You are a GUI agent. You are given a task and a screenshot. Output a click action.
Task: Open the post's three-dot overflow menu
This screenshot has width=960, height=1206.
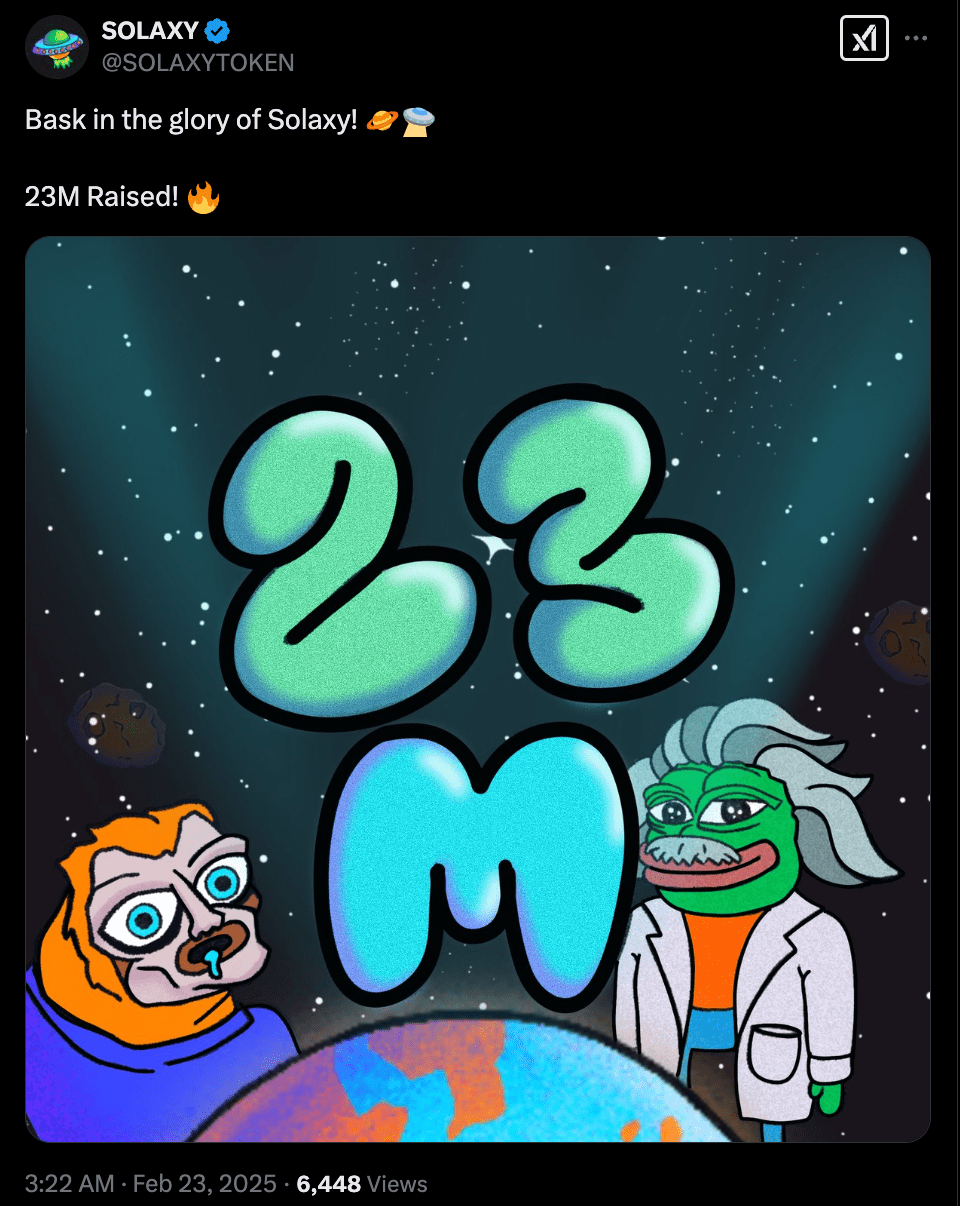pos(916,39)
